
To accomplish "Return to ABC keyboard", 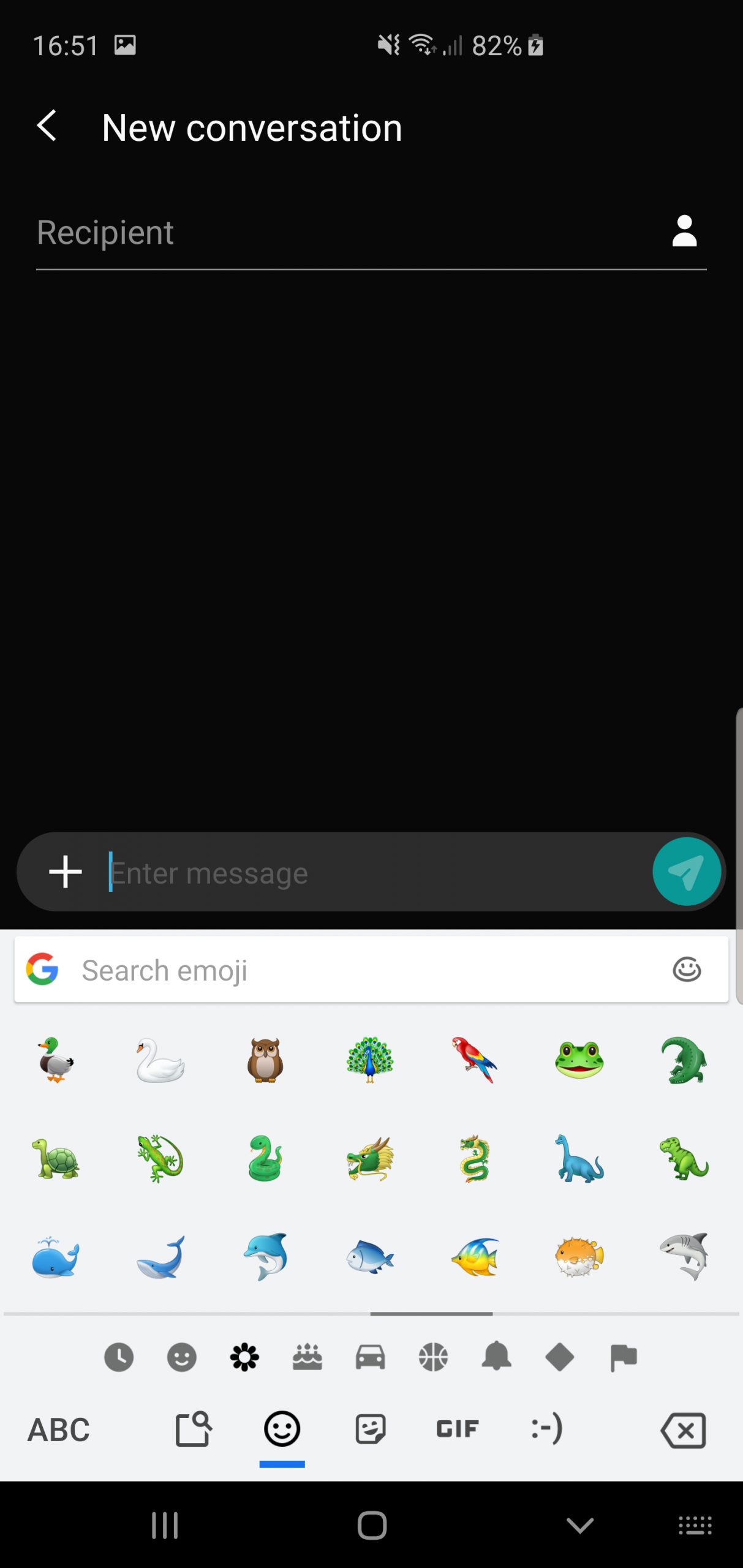I will point(59,1430).
